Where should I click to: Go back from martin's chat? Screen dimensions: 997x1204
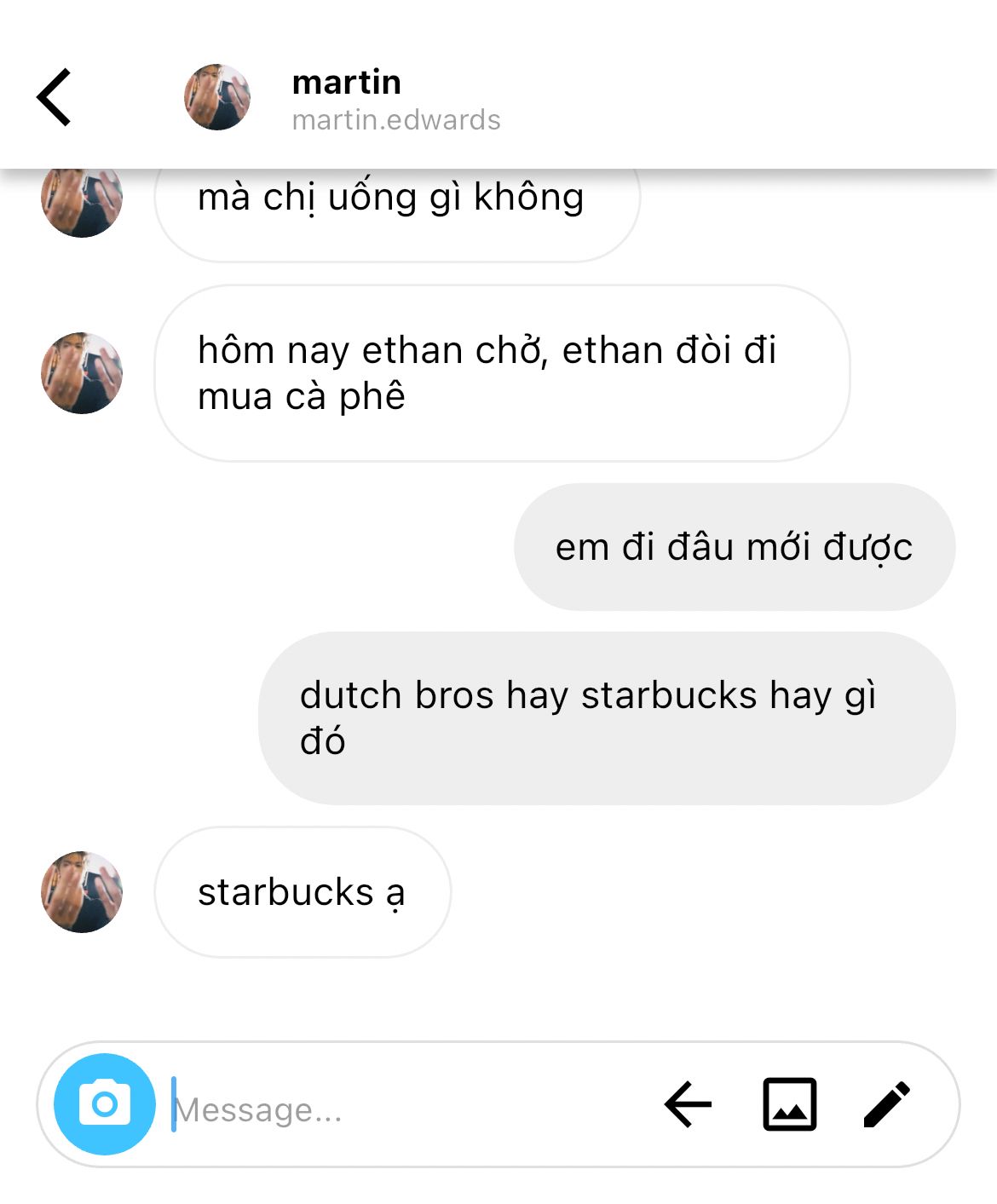click(55, 97)
